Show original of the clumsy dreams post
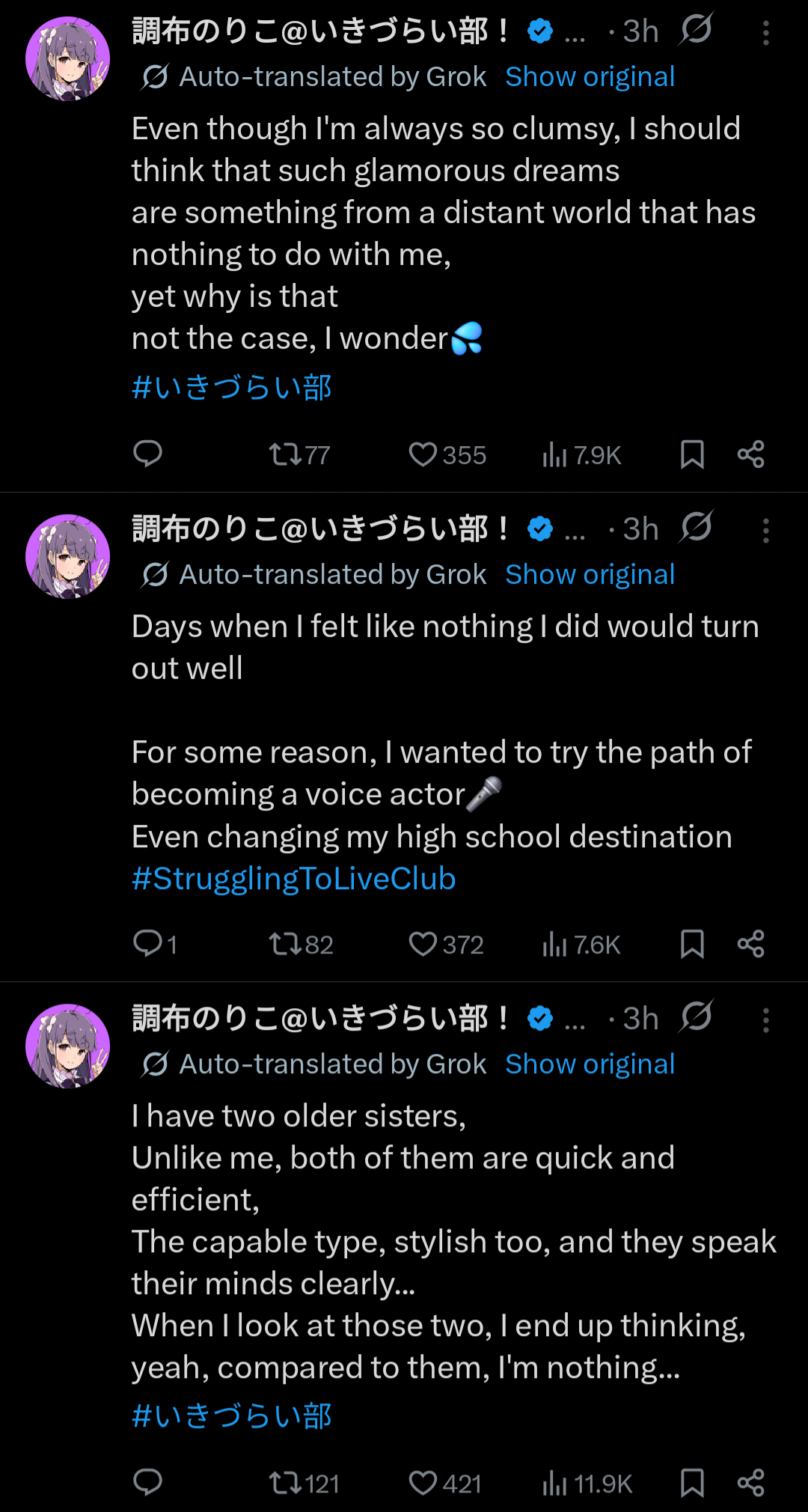The height and width of the screenshot is (1512, 808). click(590, 77)
